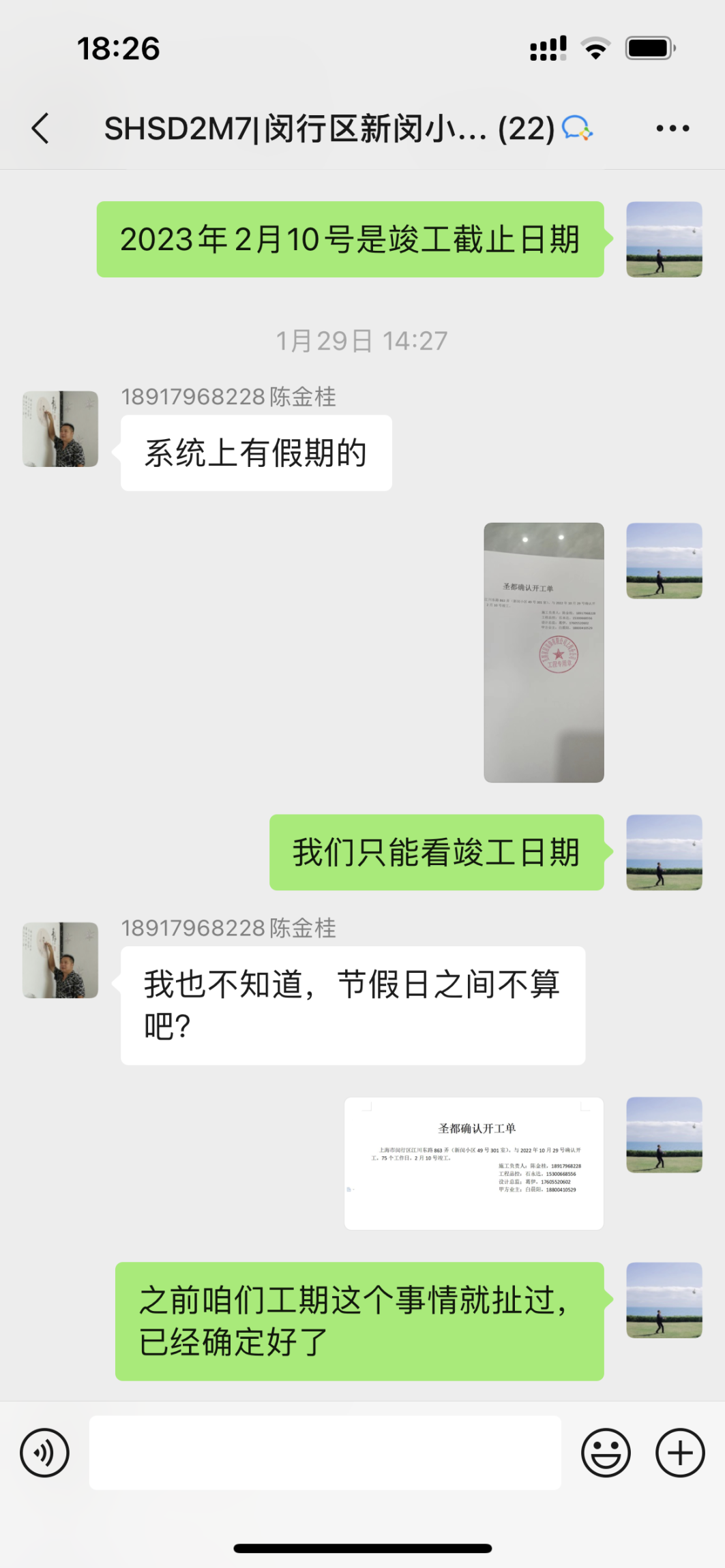725x1568 pixels.
Task: View the photo of the stamped work order
Action: [x=544, y=652]
